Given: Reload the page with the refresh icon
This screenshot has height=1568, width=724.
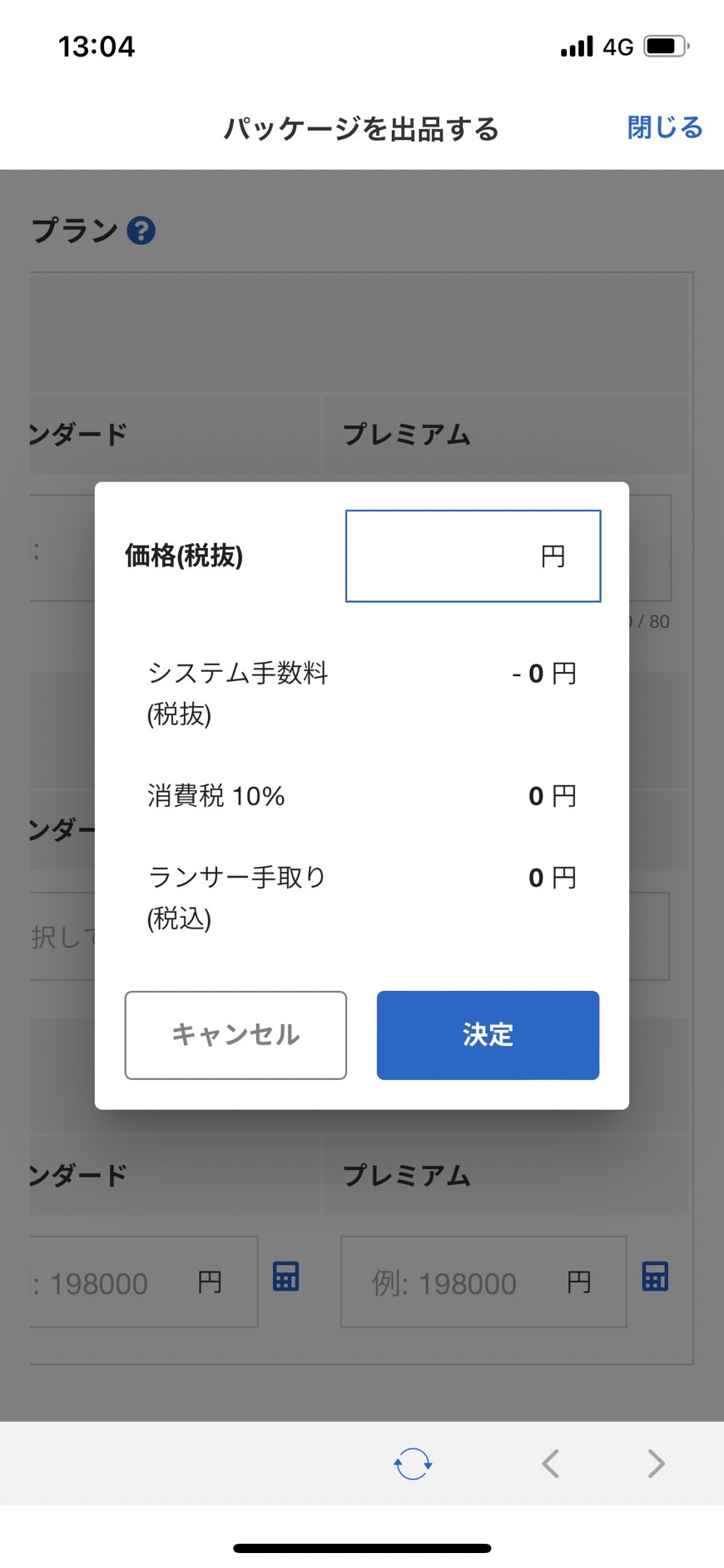Looking at the screenshot, I should click(x=413, y=1463).
